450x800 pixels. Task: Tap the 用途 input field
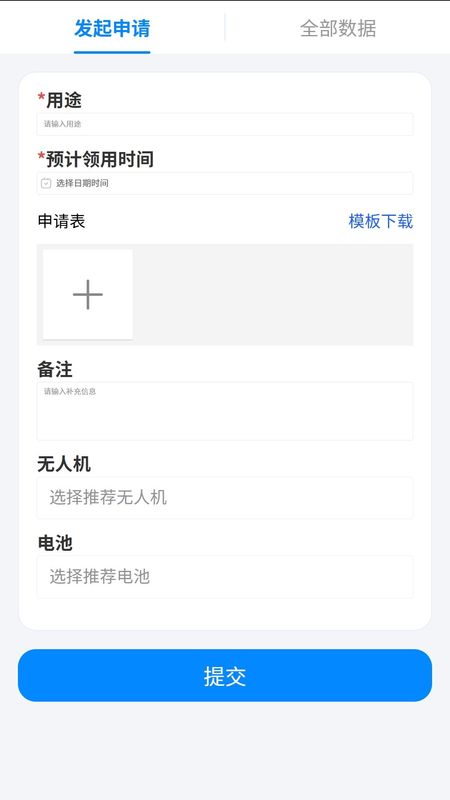pyautogui.click(x=224, y=124)
